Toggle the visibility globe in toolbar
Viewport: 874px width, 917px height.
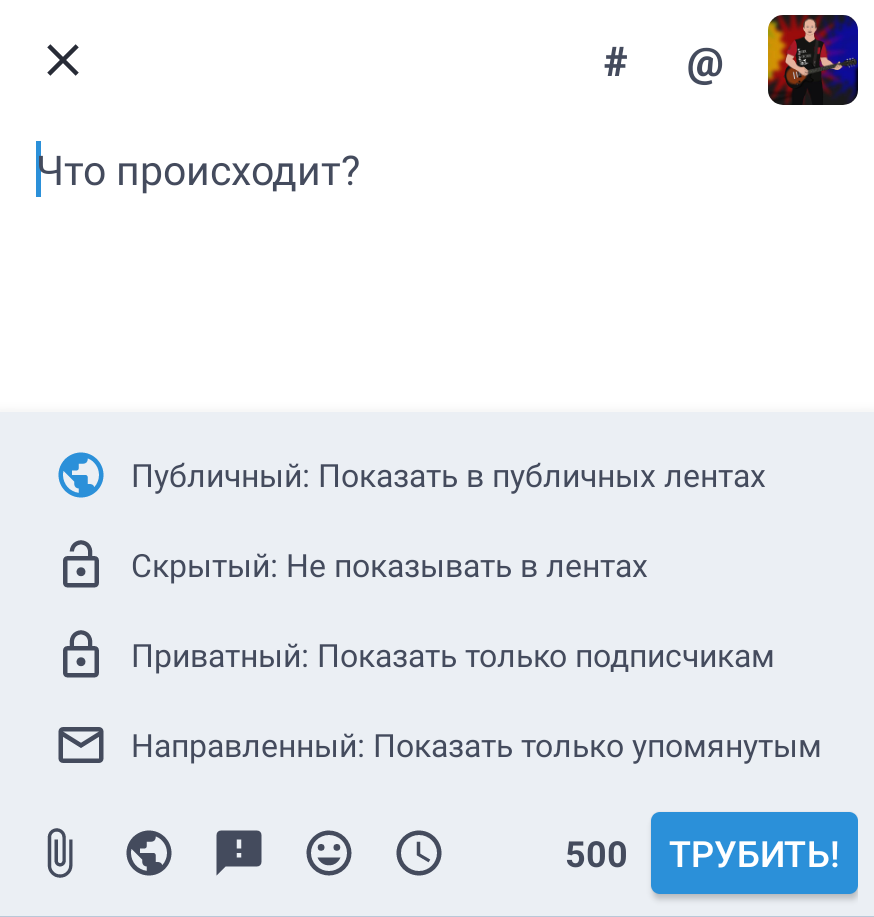coord(150,853)
